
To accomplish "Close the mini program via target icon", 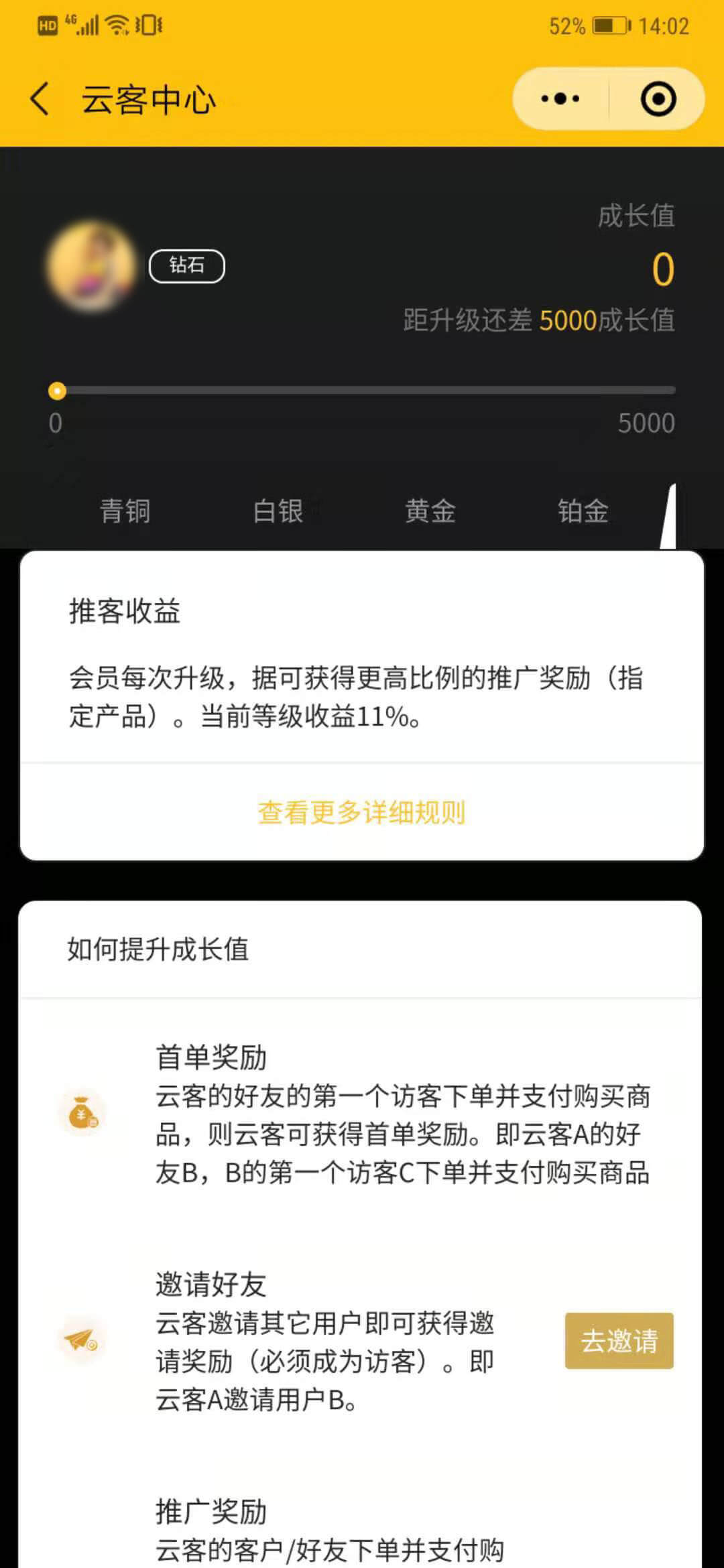I will (x=658, y=99).
